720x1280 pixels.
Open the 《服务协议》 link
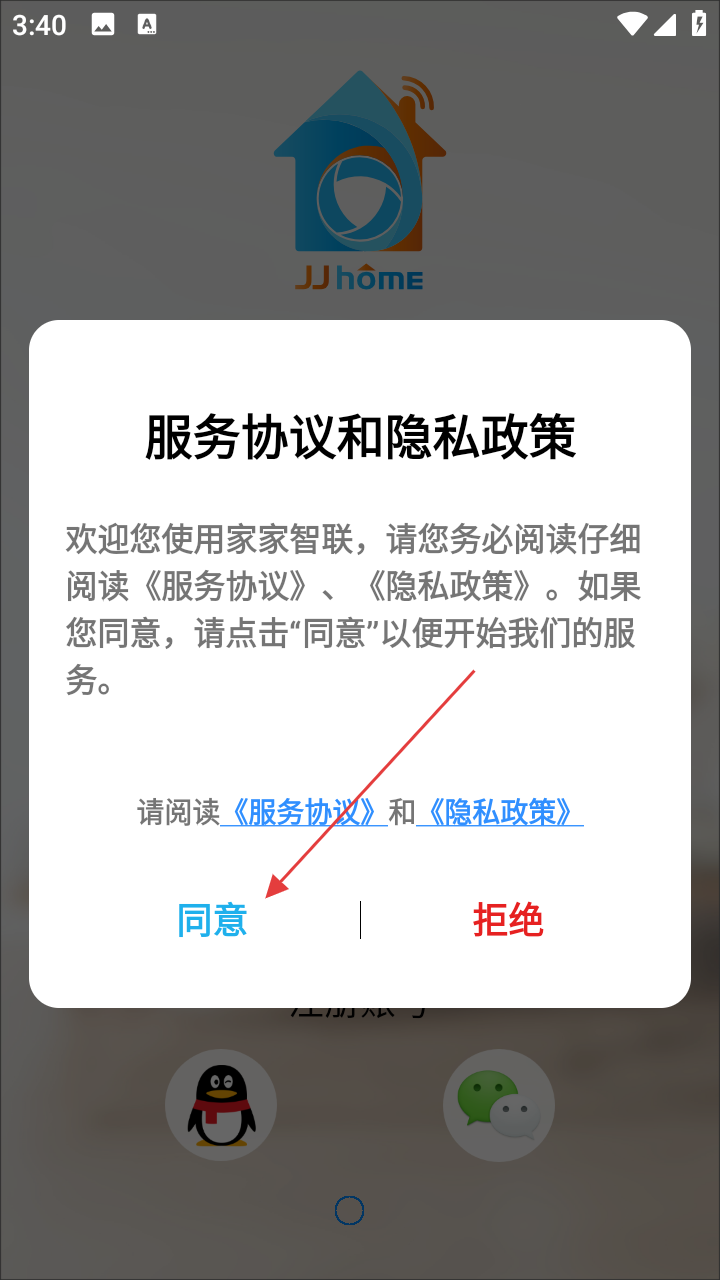(x=303, y=812)
